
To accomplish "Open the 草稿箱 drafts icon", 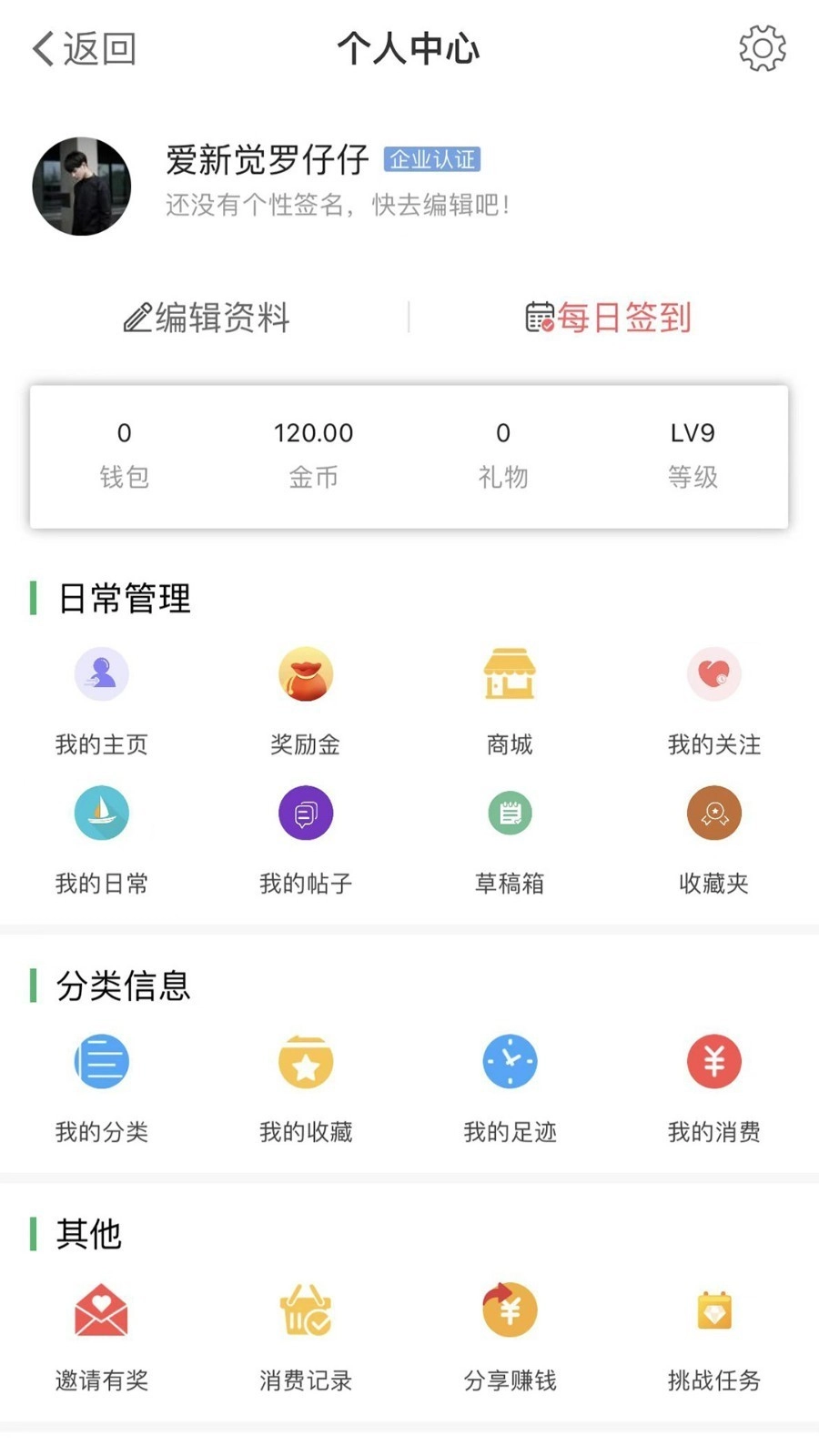I will point(510,812).
